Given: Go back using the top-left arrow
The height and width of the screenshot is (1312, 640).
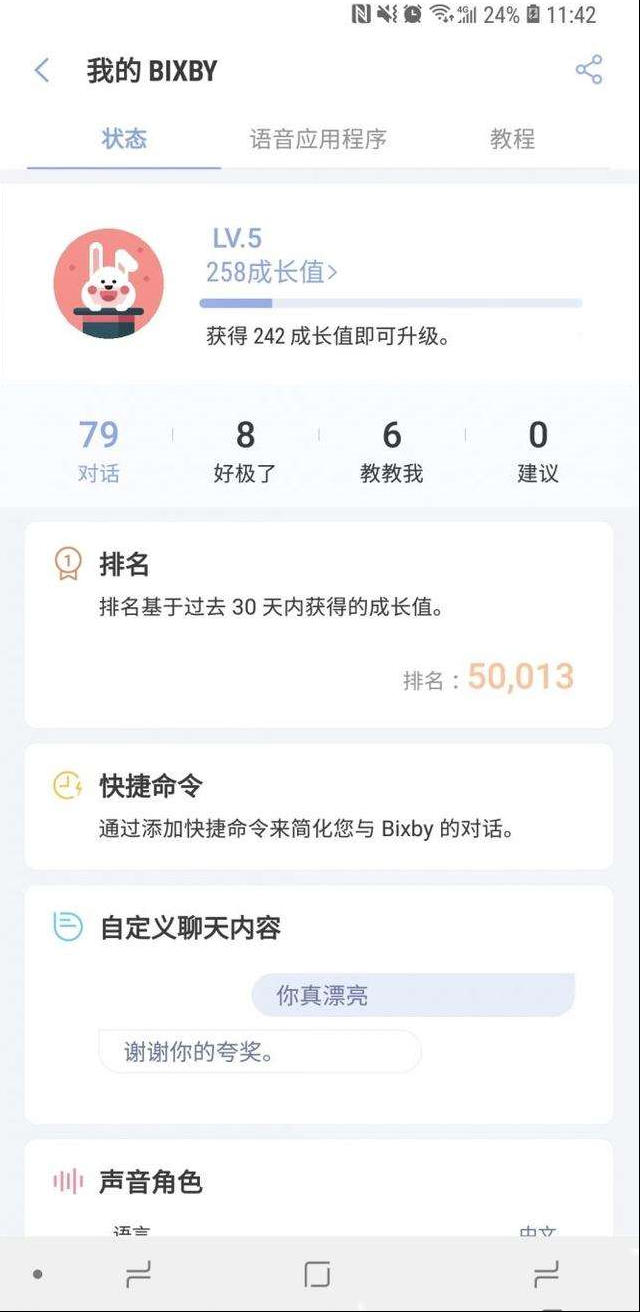Looking at the screenshot, I should pos(42,71).
